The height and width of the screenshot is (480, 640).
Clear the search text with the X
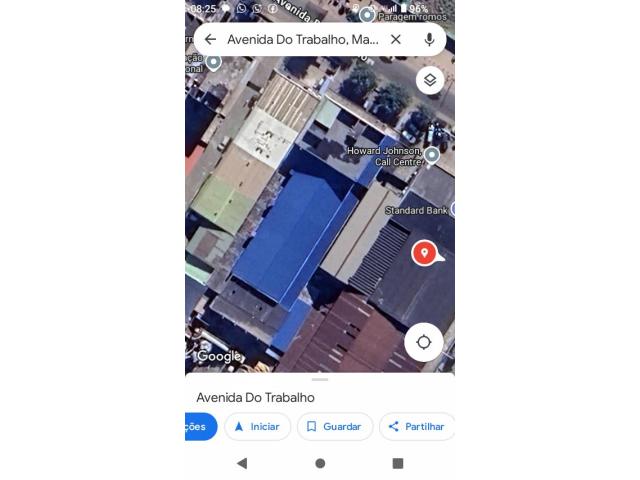click(396, 40)
